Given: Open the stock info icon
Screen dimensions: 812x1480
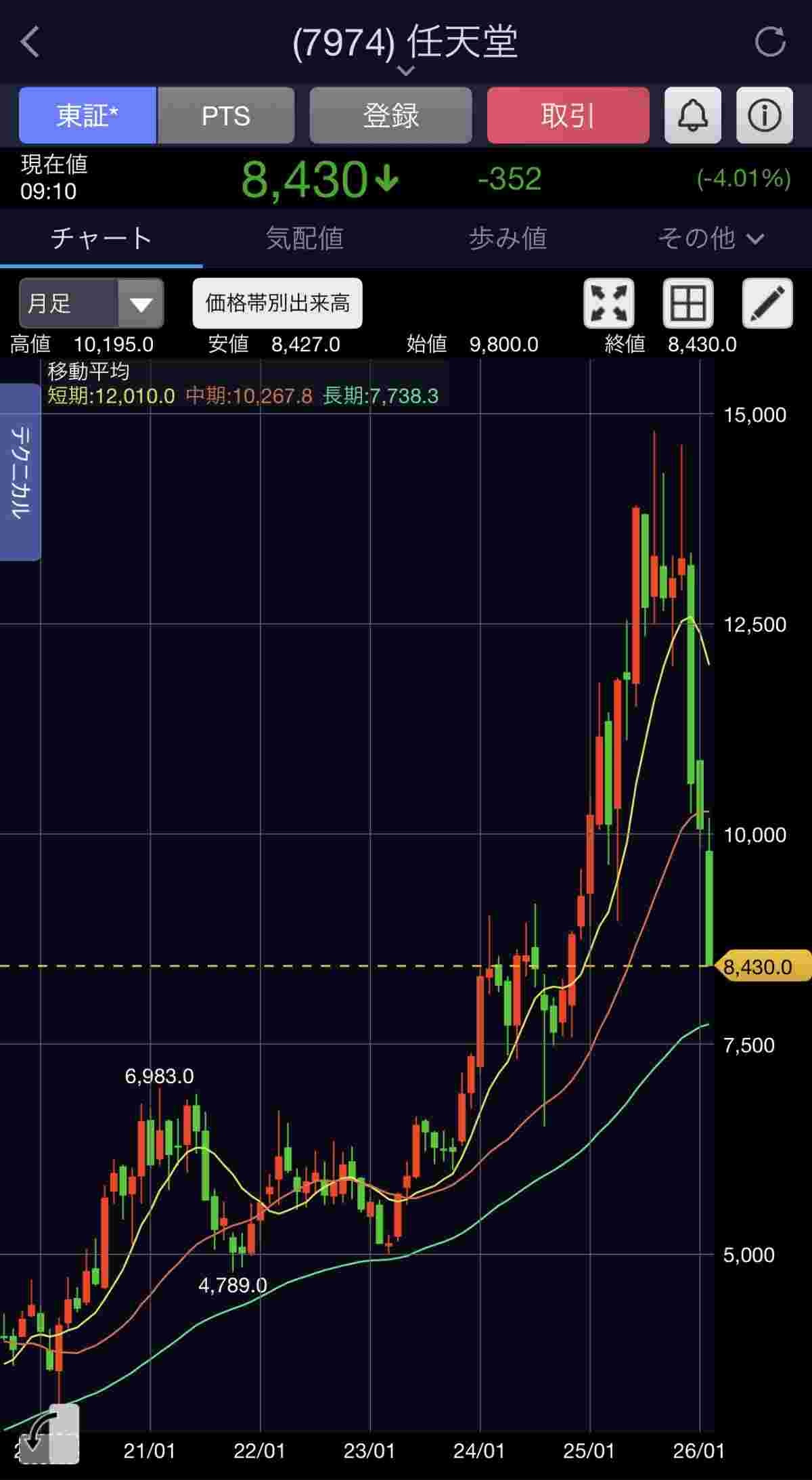Looking at the screenshot, I should click(x=765, y=116).
